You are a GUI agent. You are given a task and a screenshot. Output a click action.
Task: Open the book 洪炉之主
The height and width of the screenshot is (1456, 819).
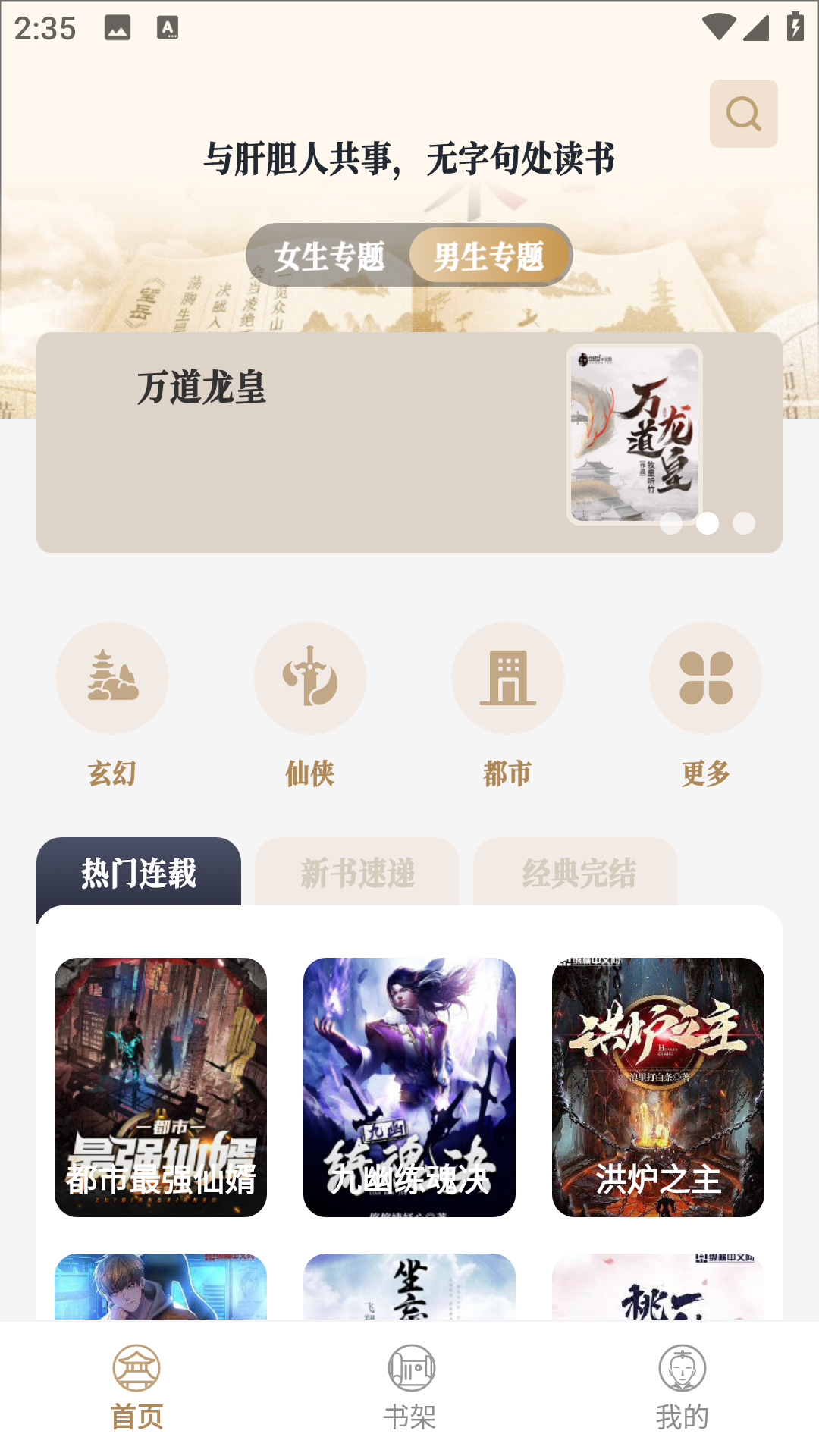[x=658, y=1087]
